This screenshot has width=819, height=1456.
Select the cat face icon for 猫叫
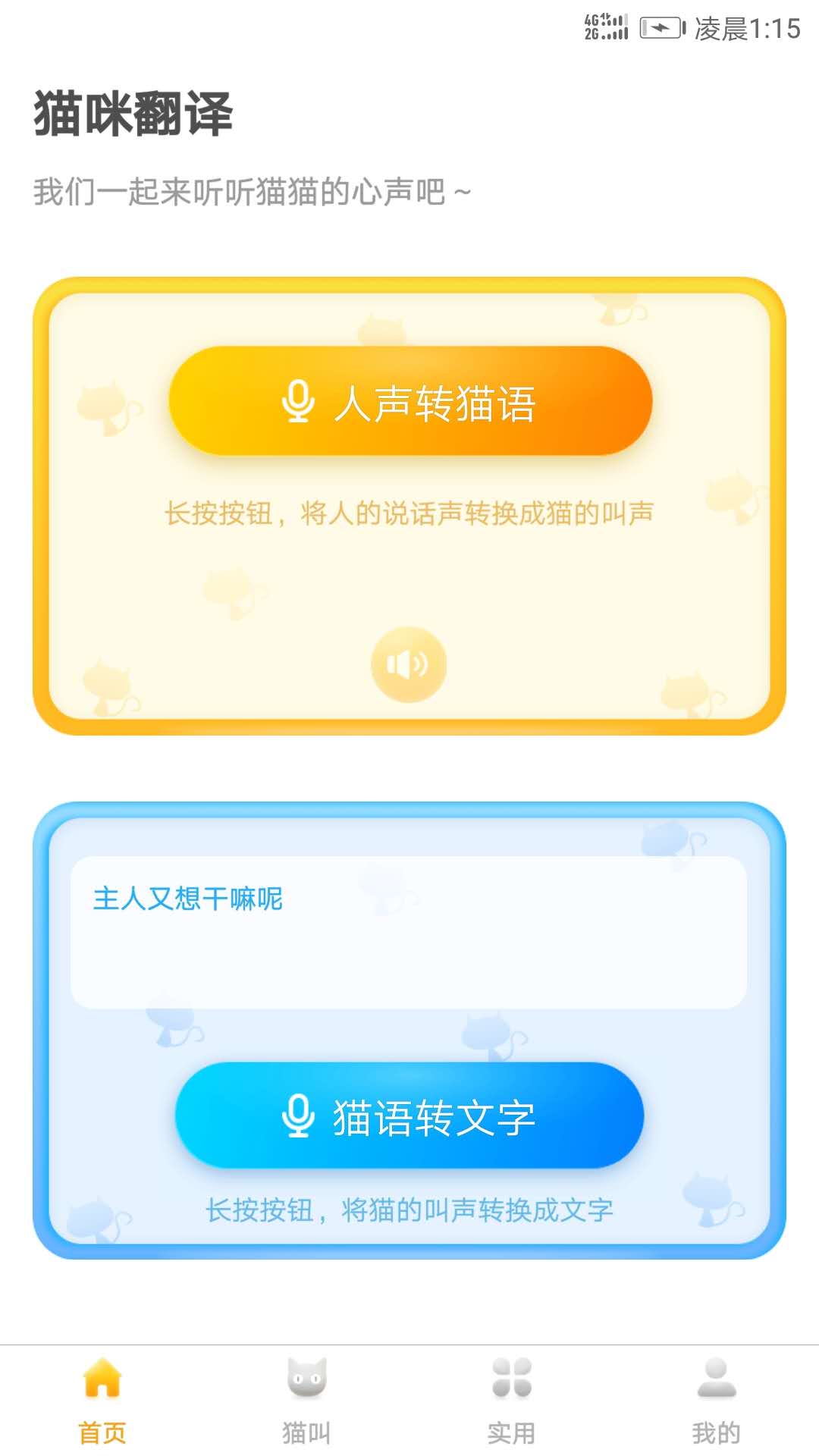point(307,1380)
